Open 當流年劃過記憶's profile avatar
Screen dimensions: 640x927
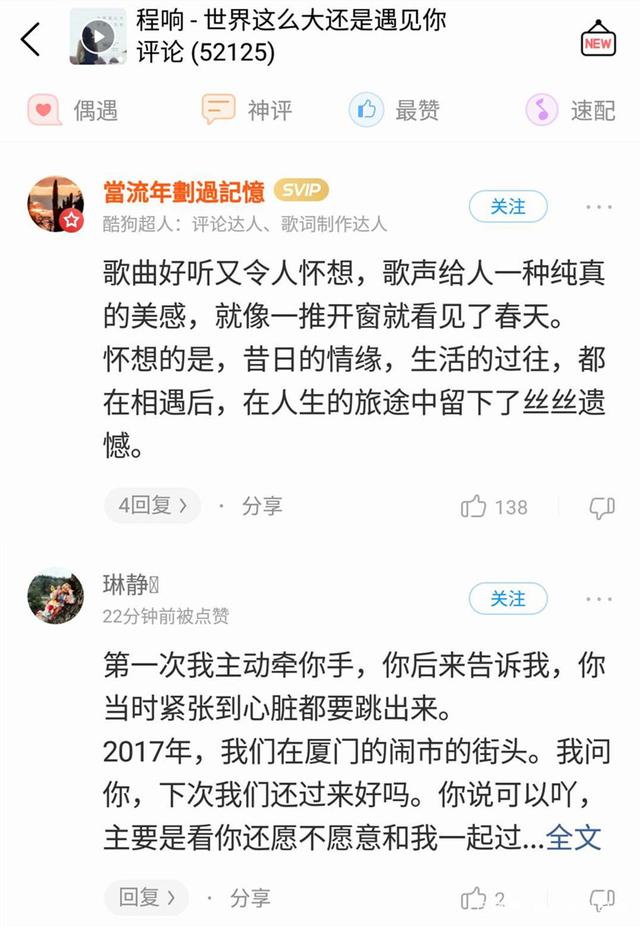point(55,204)
